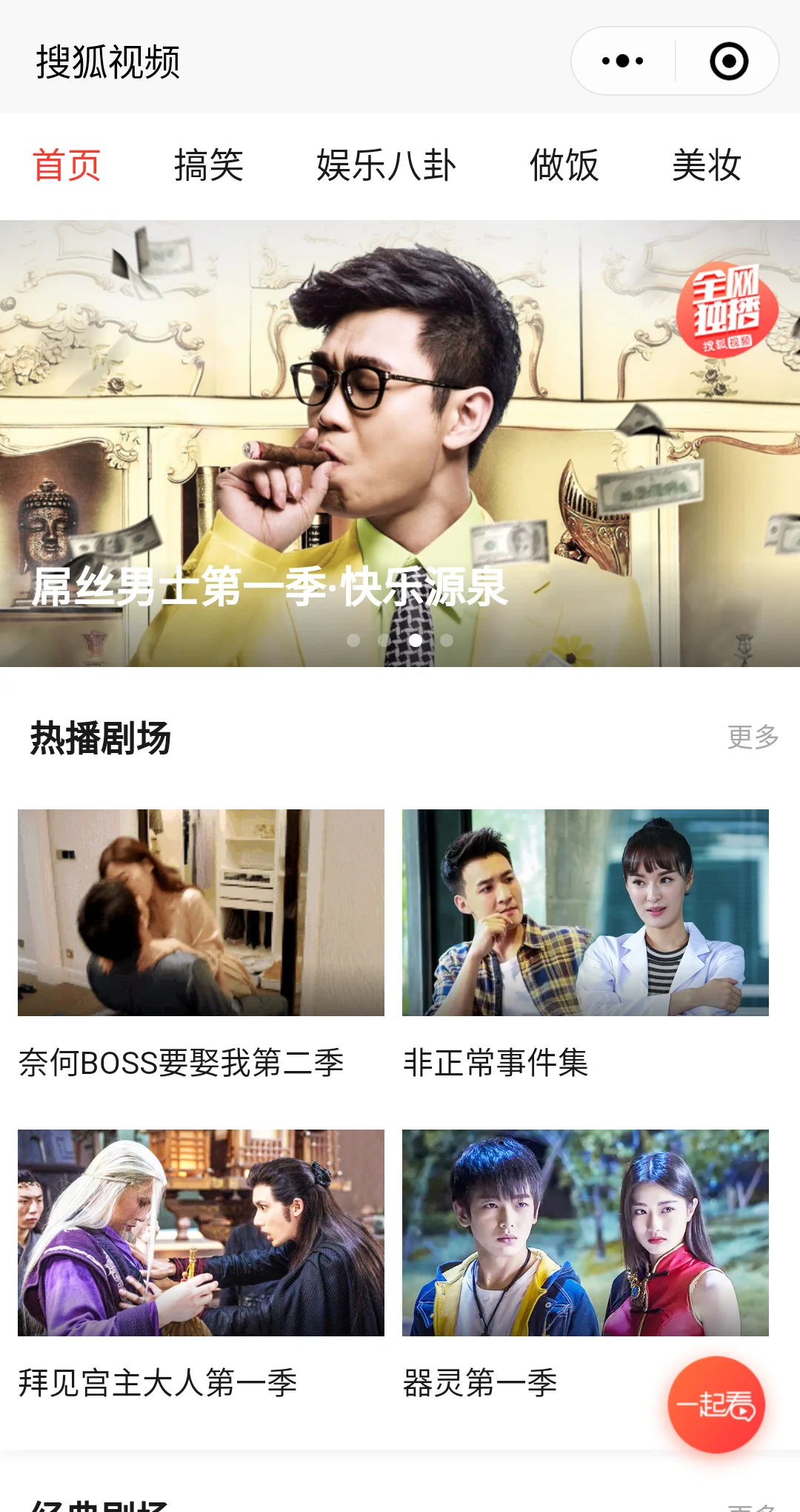This screenshot has width=800, height=1512.
Task: Switch to the 娱乐八卦 tab
Action: (x=386, y=165)
